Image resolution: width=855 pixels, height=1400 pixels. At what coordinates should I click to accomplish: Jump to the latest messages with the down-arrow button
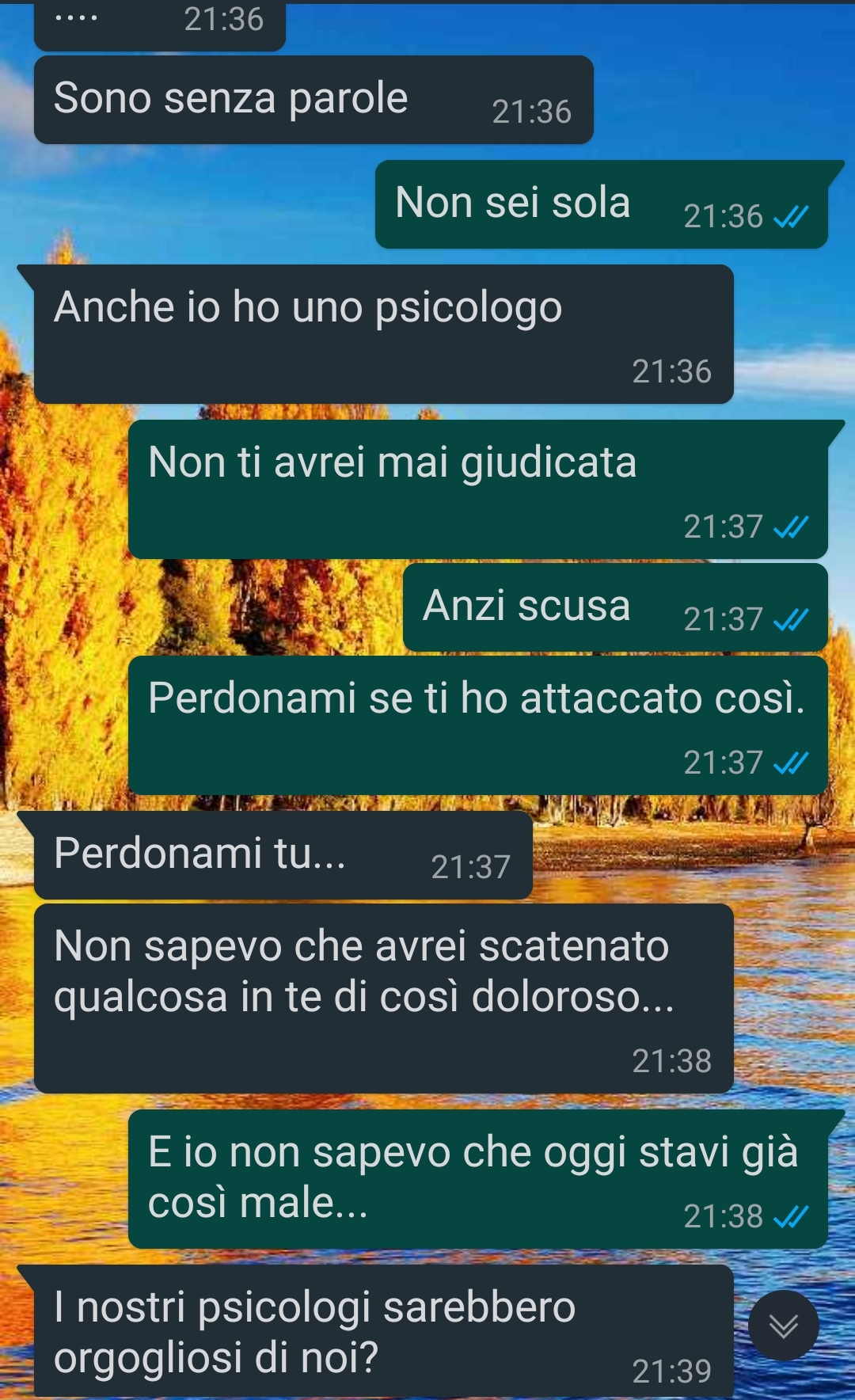tap(783, 1326)
